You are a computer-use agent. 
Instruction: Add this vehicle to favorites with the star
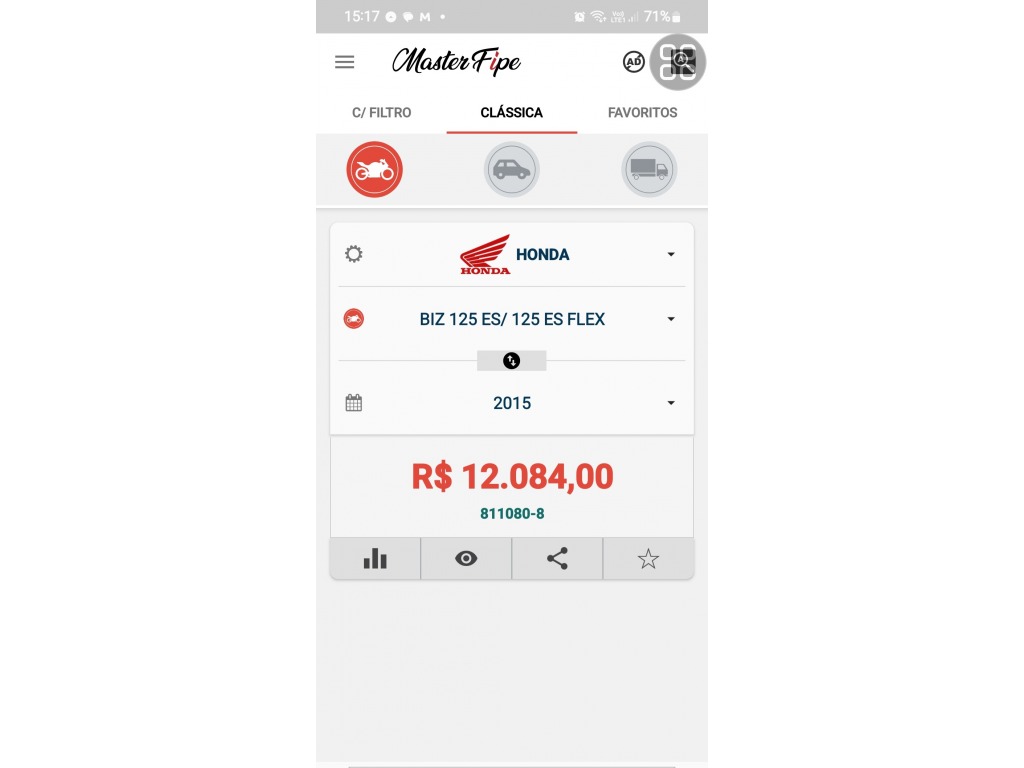pyautogui.click(x=648, y=559)
